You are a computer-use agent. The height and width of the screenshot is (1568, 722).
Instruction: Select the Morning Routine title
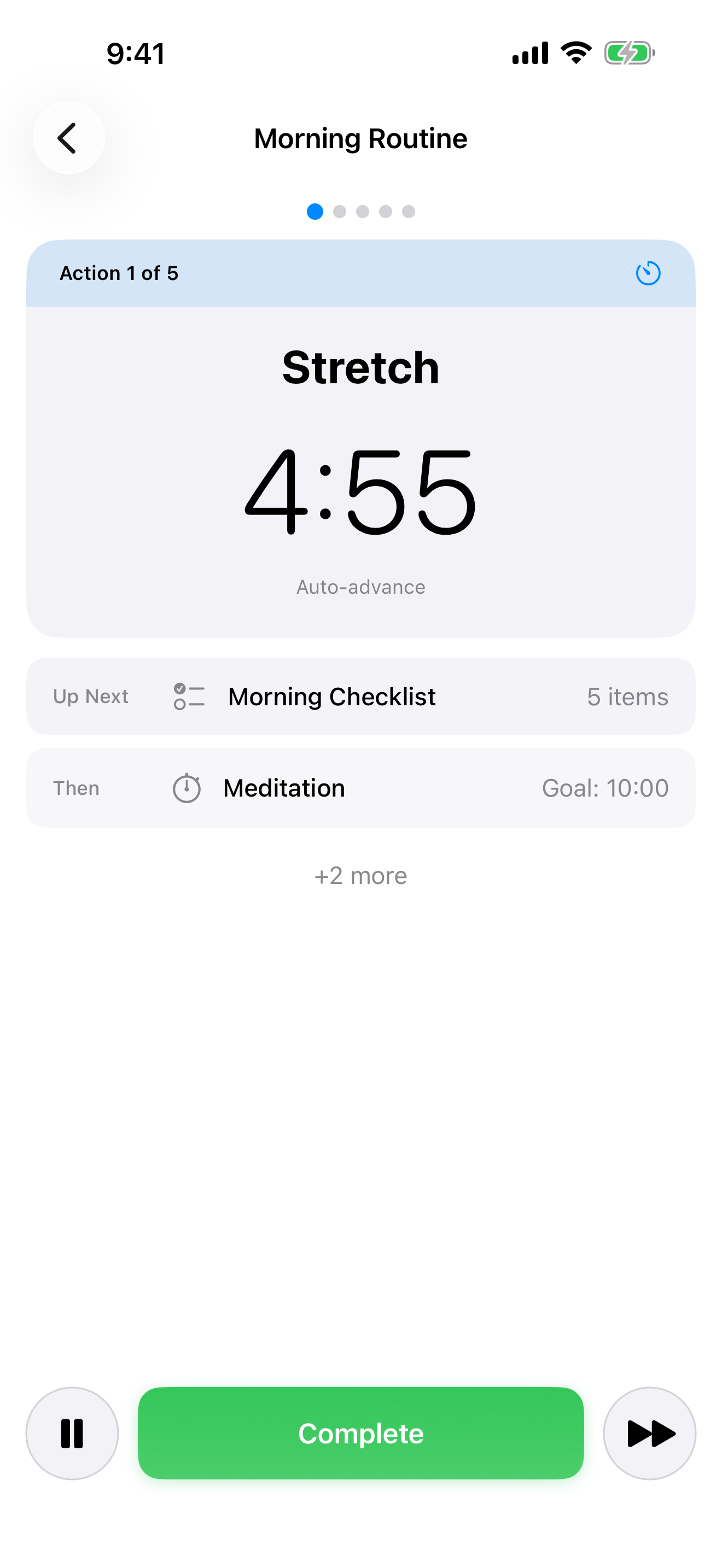[360, 138]
